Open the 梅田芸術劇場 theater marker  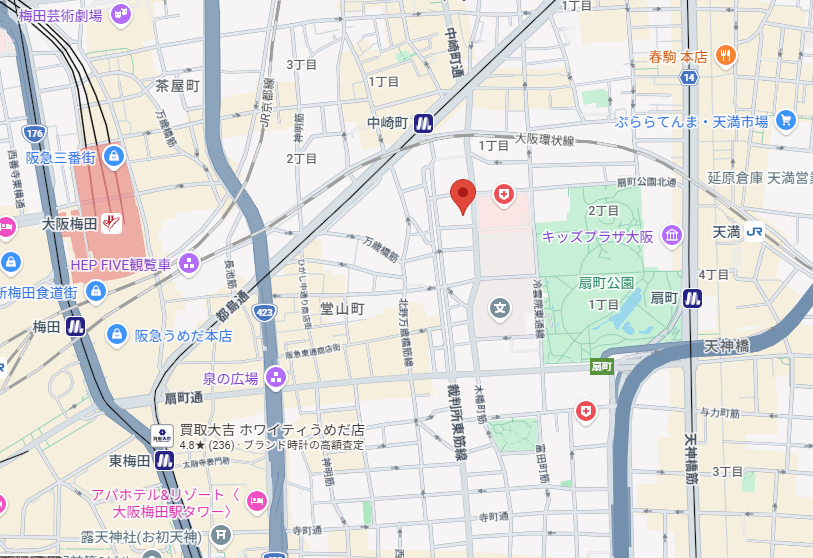[121, 15]
